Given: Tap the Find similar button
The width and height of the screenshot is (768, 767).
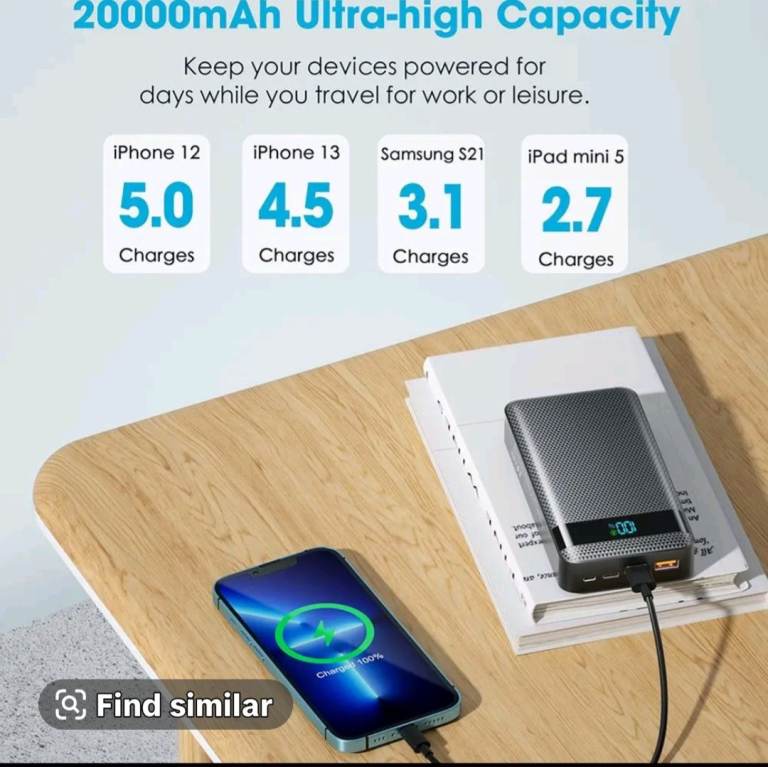Looking at the screenshot, I should (x=165, y=705).
